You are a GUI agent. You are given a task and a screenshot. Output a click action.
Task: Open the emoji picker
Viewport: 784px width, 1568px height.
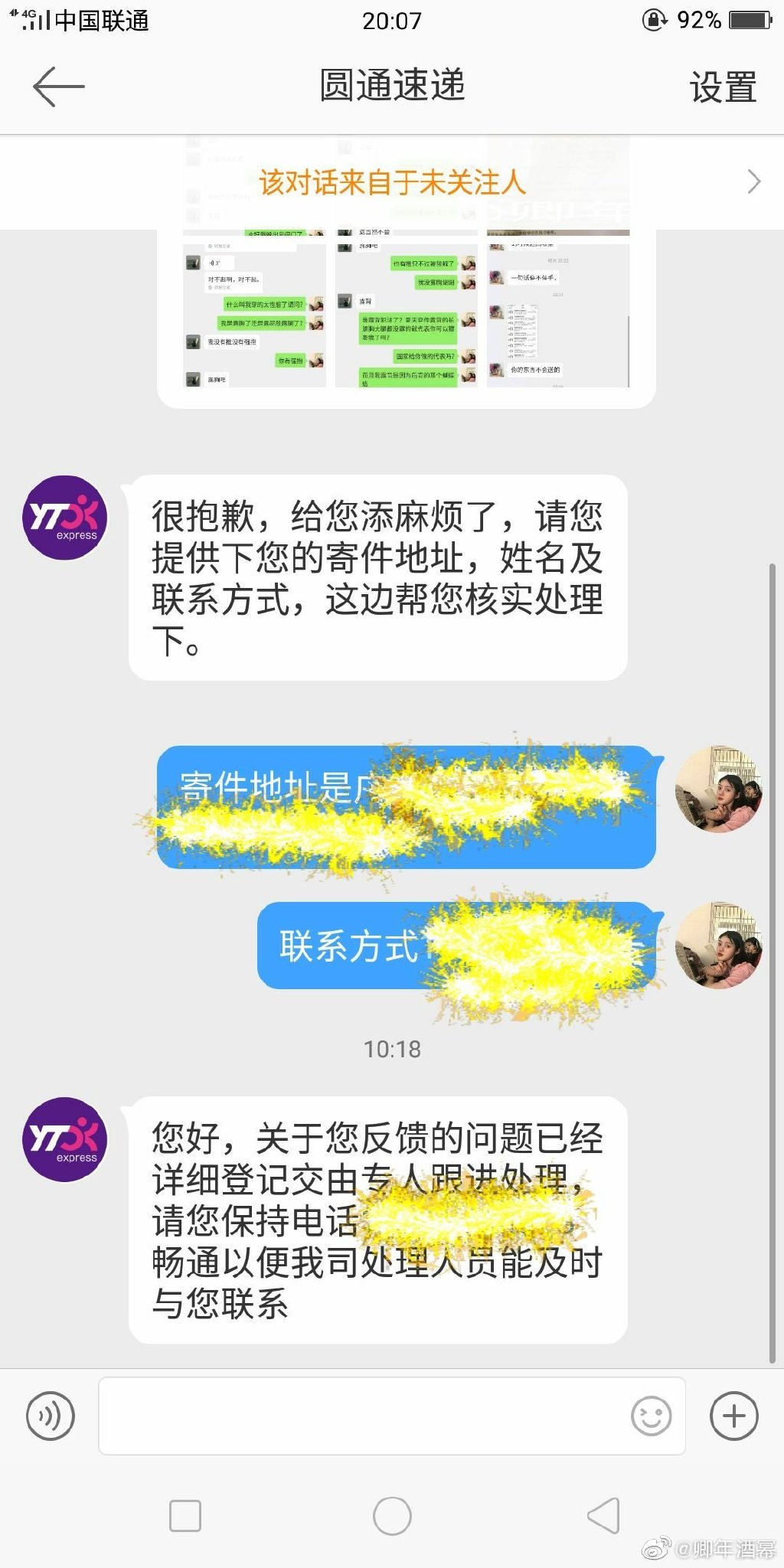tap(652, 1416)
